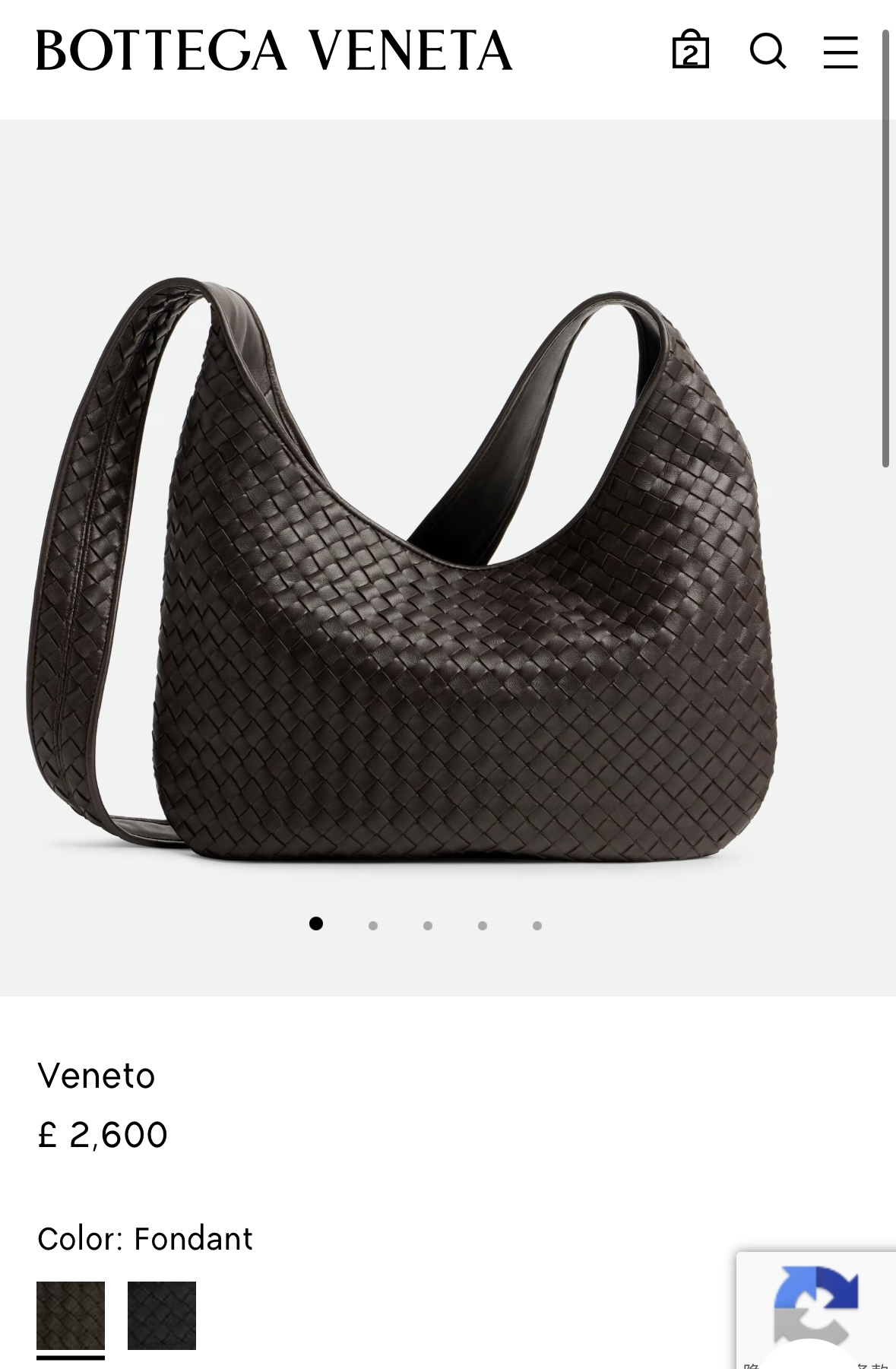Jump to the second product image dot

tap(373, 925)
